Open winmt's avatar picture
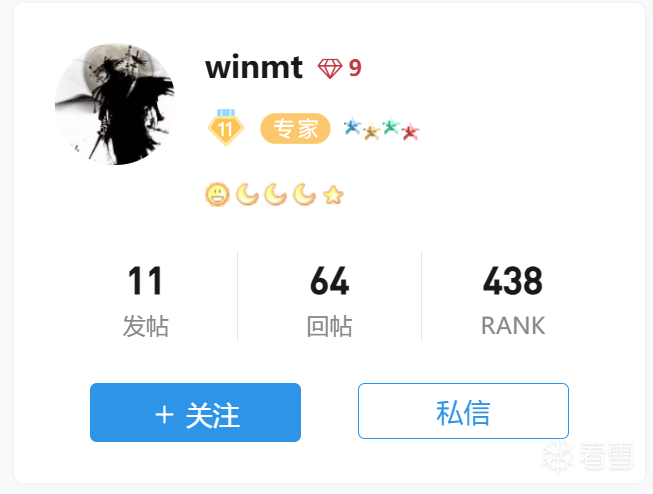 click(x=116, y=104)
